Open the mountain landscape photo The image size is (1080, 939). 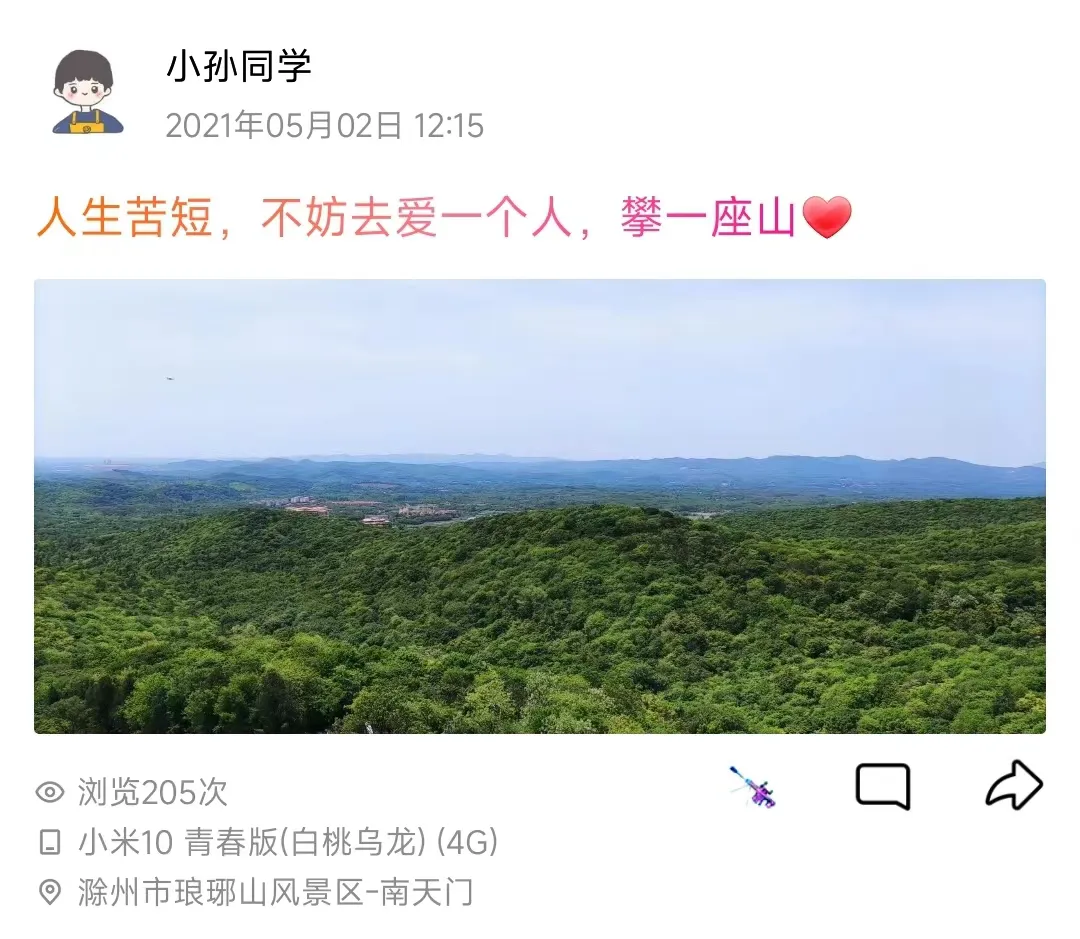[540, 506]
